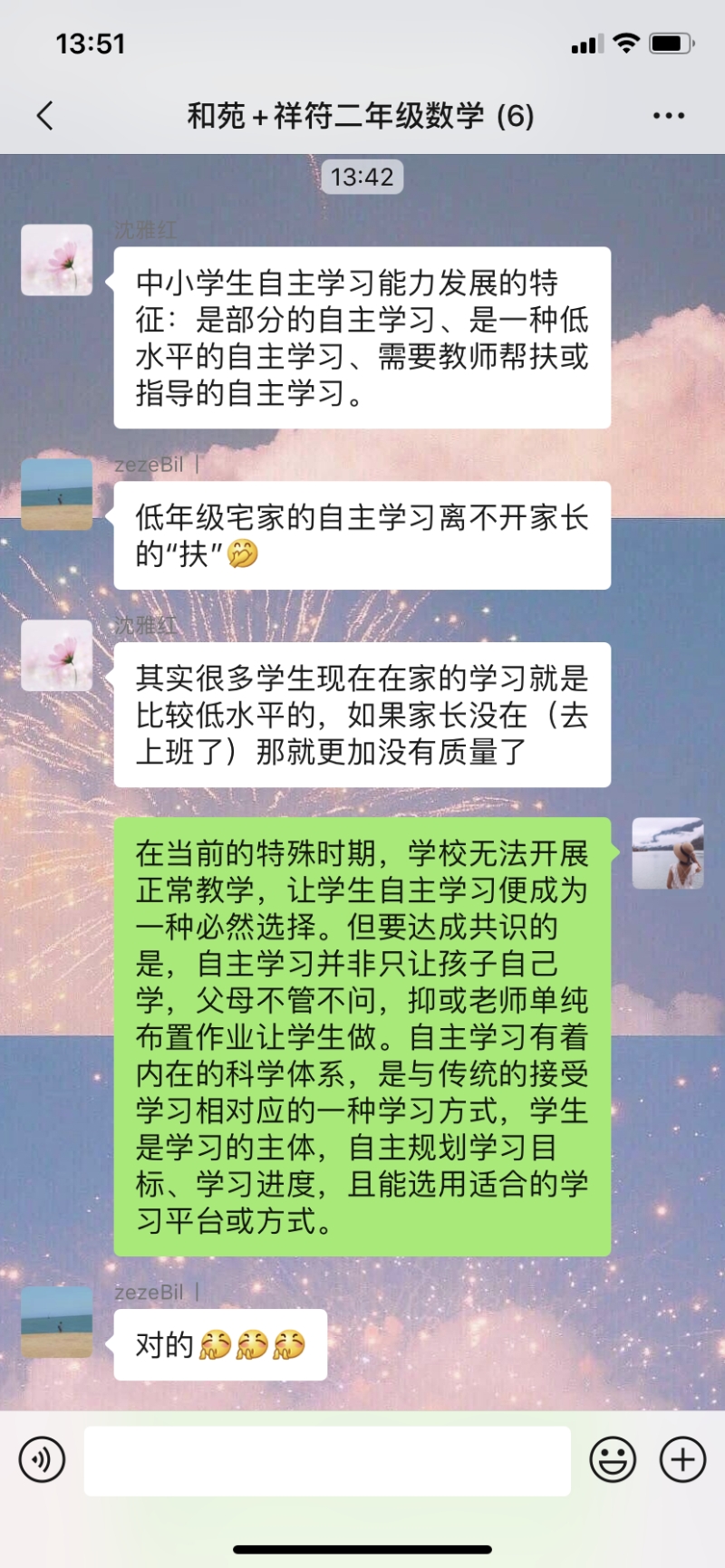Open my own avatar beside the green message
This screenshot has width=725, height=1568.
point(668,853)
